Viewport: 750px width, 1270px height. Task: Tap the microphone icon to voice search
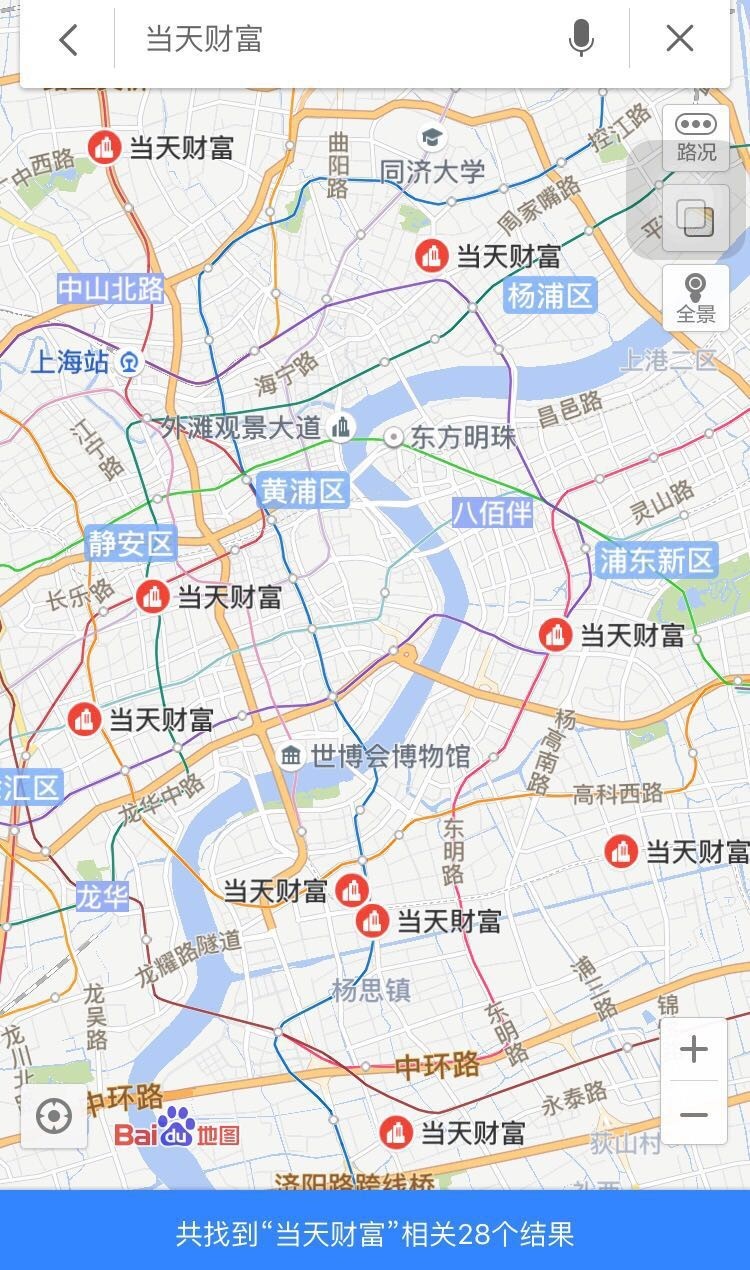click(x=583, y=38)
